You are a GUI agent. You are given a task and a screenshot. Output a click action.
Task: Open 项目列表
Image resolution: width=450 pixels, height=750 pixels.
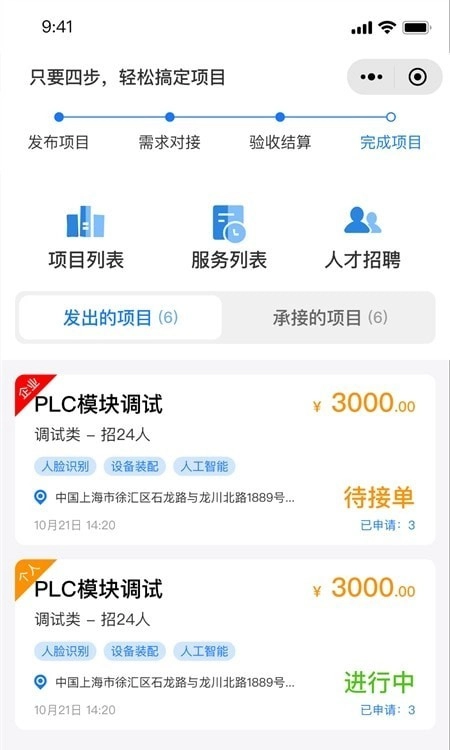point(86,237)
